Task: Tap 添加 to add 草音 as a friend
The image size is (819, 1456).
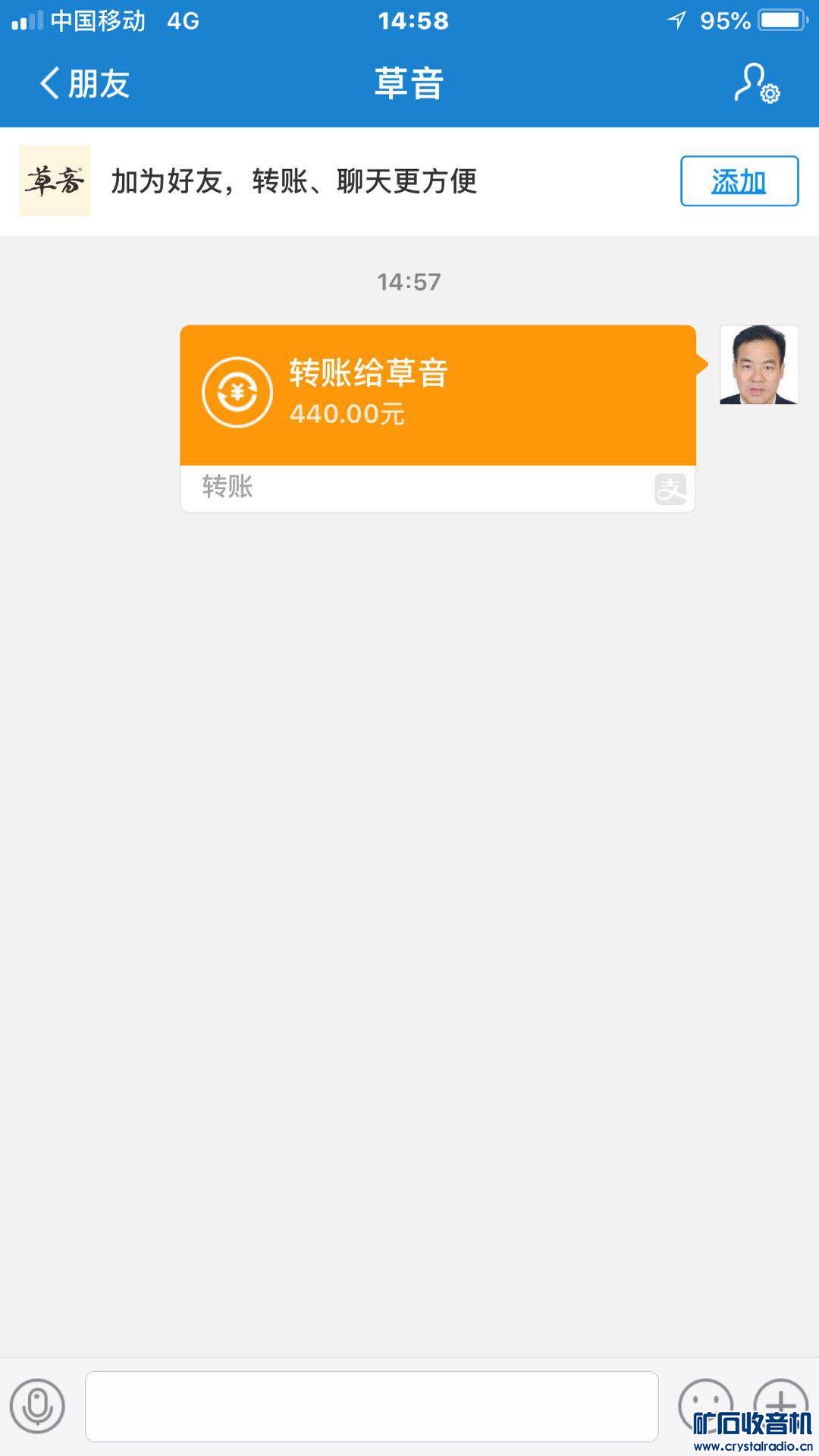Action: pyautogui.click(x=739, y=181)
